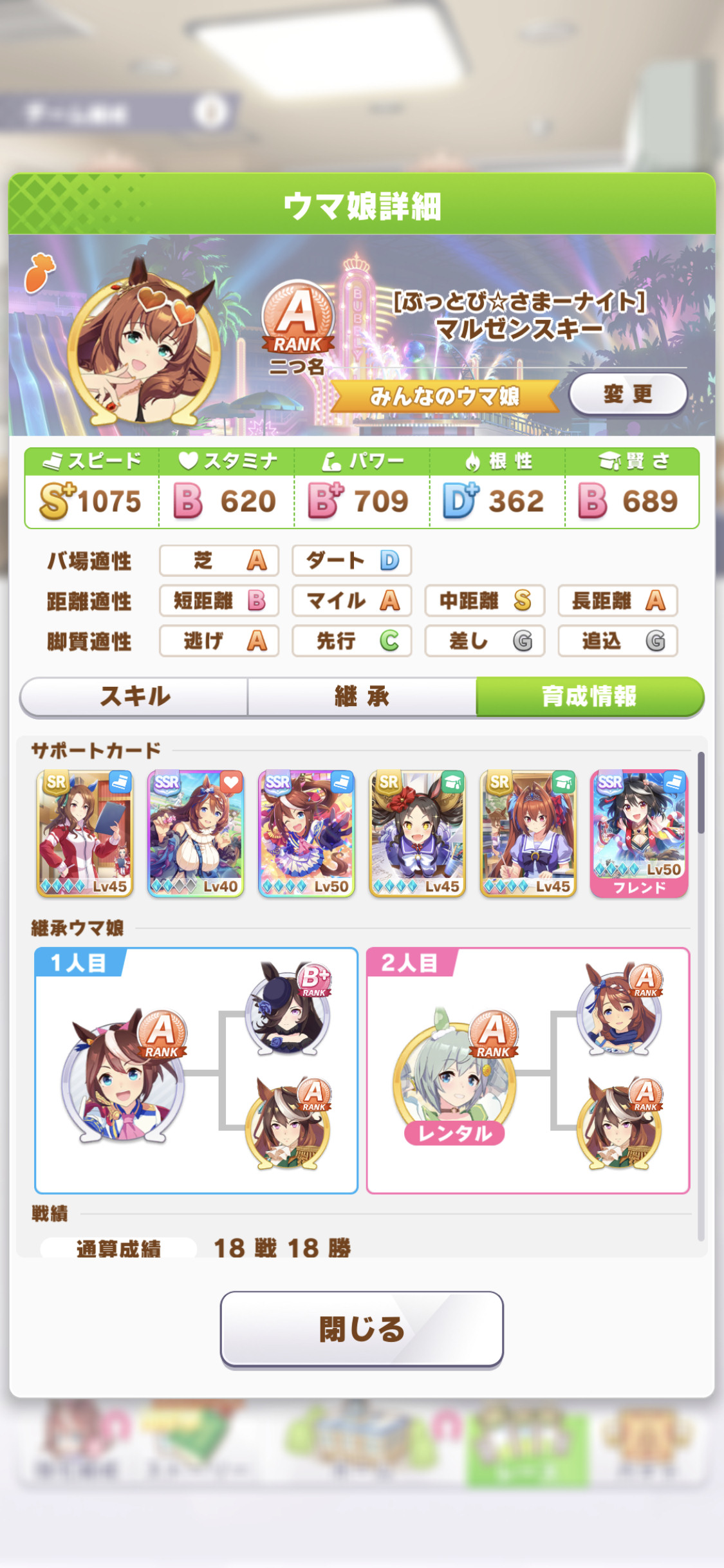The image size is (724, 1568).
Task: Select the 育成情報 tab
Action: [x=589, y=696]
